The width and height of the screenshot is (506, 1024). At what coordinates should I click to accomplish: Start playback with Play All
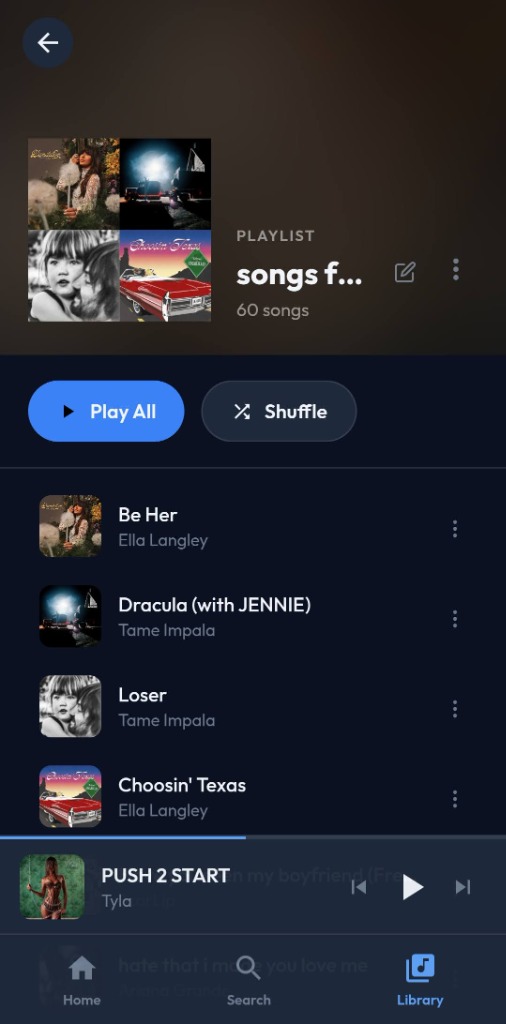[106, 411]
